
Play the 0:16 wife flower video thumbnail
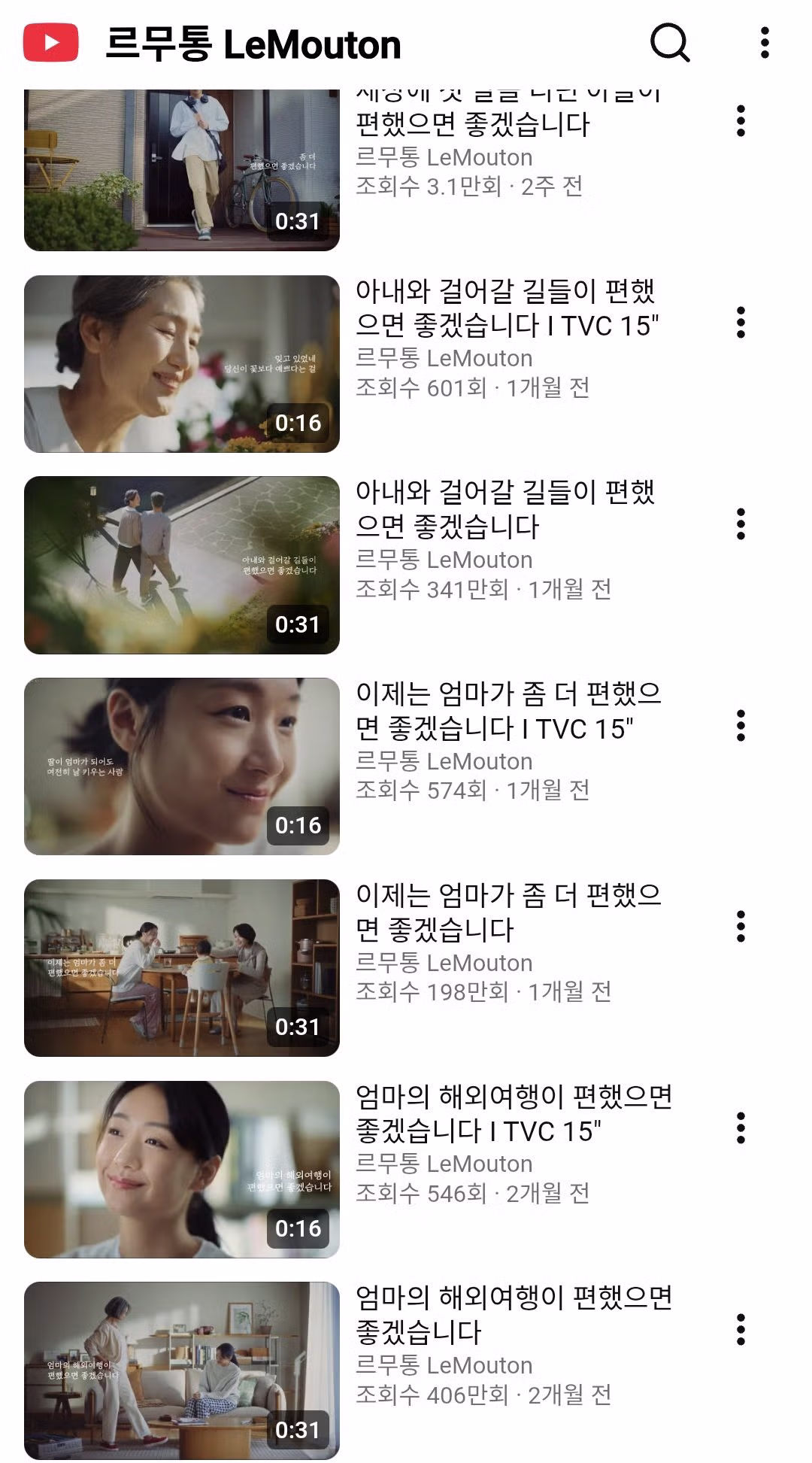[x=182, y=363]
